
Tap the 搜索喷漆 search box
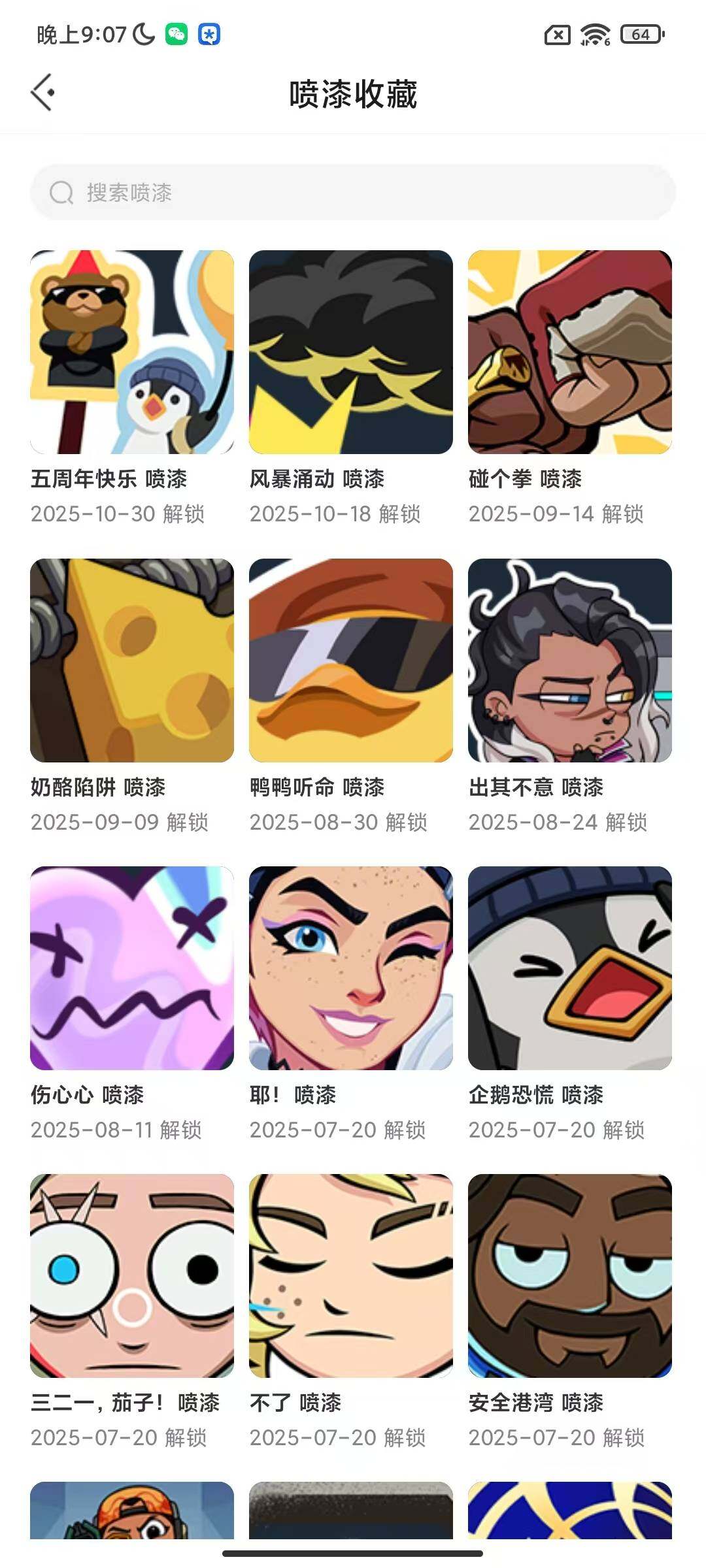(x=353, y=192)
